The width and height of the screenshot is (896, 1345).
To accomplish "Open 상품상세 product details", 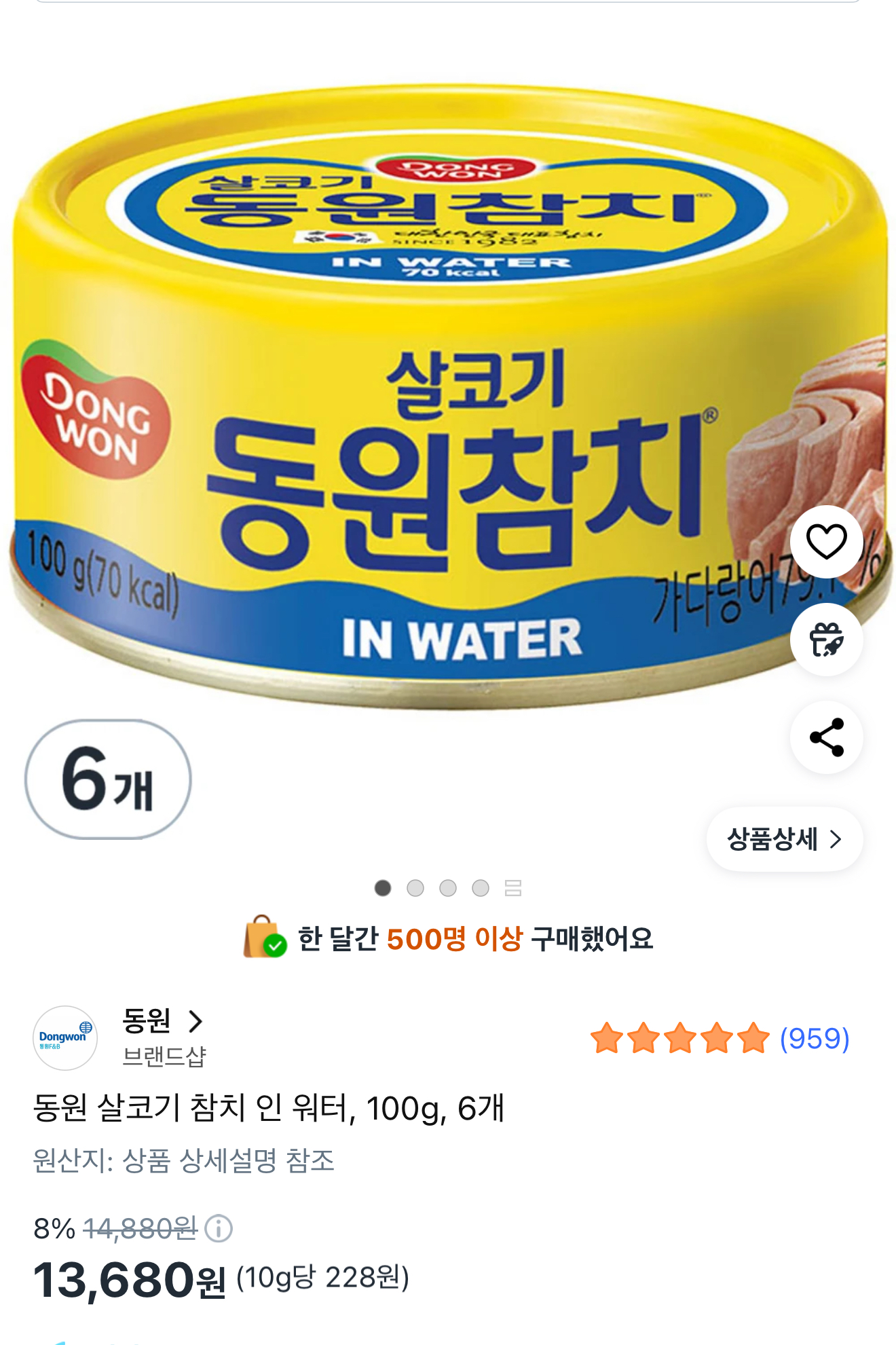I will [x=784, y=839].
